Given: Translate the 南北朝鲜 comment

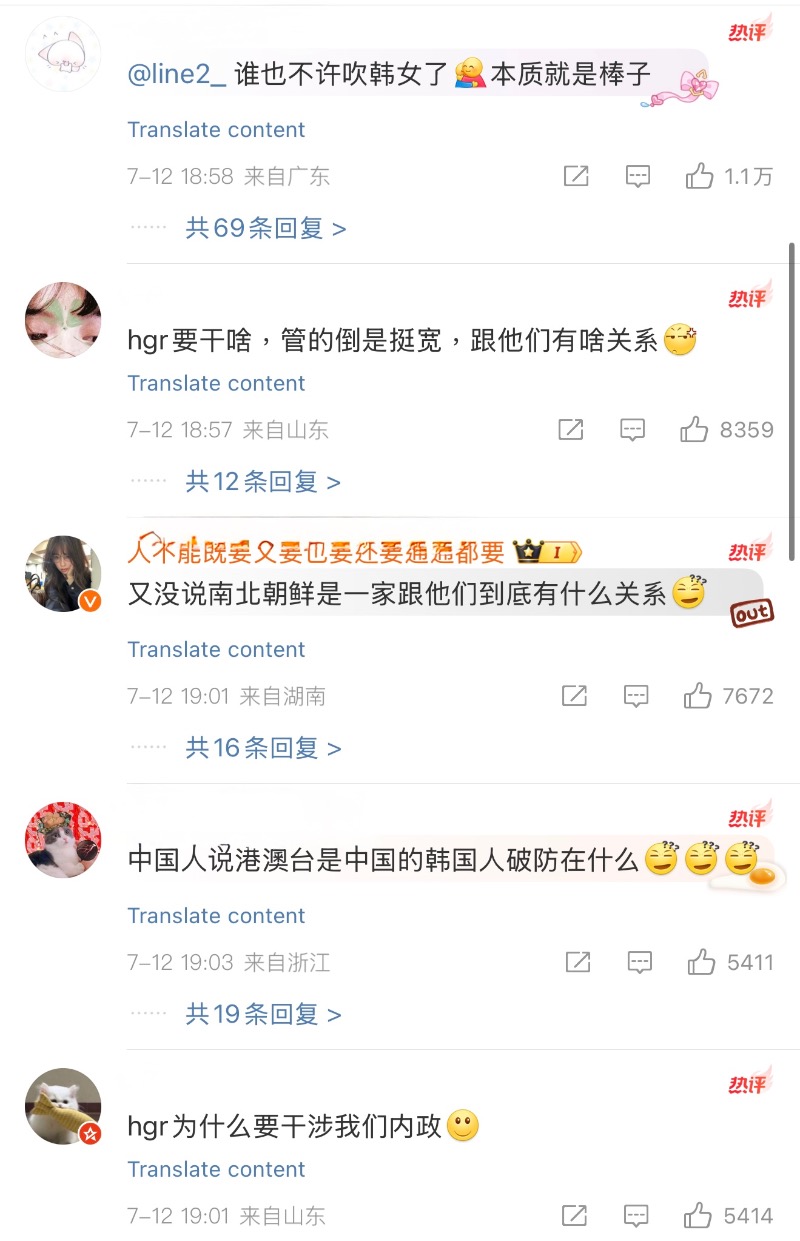Looking at the screenshot, I should 216,649.
